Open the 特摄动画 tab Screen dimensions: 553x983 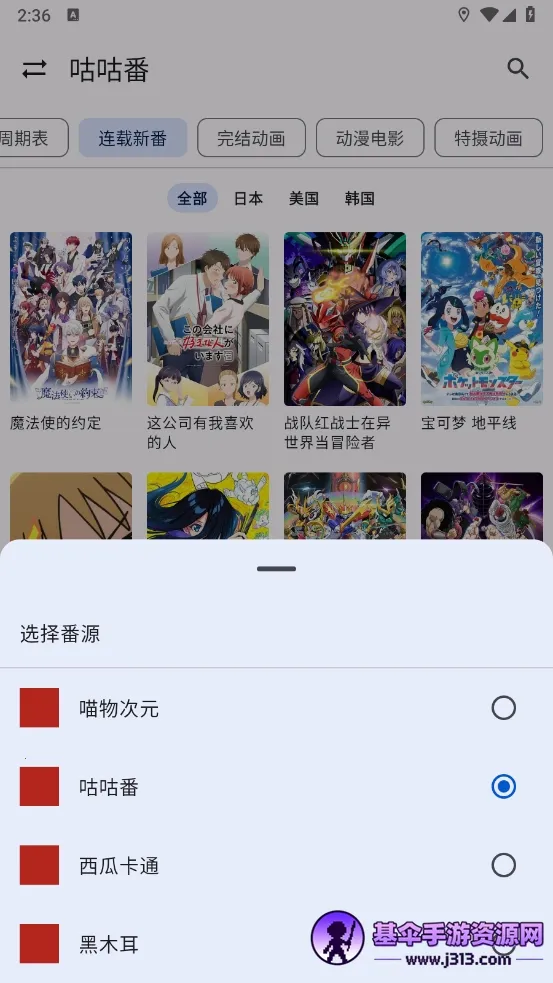(488, 138)
